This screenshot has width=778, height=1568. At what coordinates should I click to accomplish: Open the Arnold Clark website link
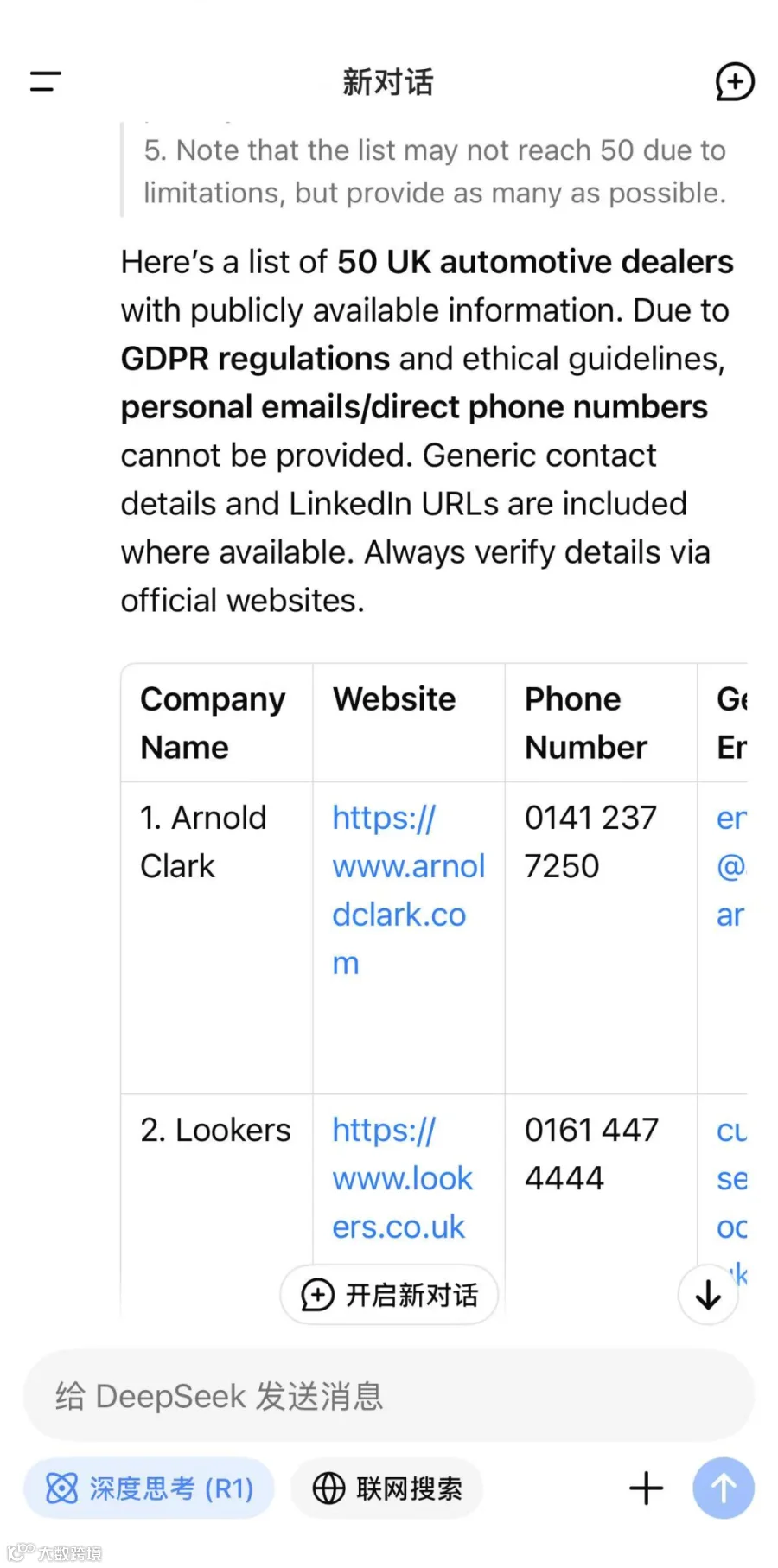pyautogui.click(x=408, y=890)
